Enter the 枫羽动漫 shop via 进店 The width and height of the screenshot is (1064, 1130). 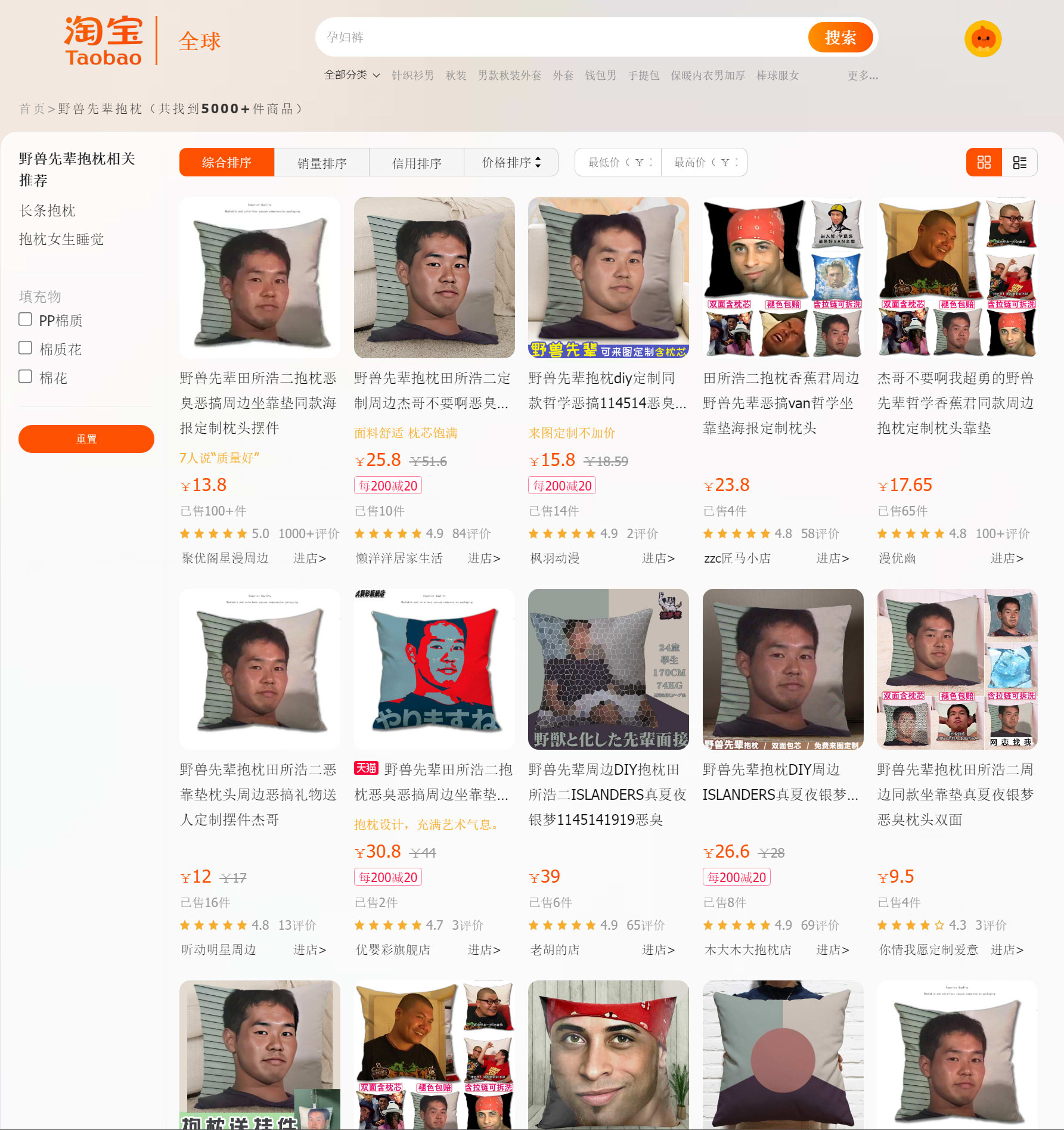click(x=657, y=558)
